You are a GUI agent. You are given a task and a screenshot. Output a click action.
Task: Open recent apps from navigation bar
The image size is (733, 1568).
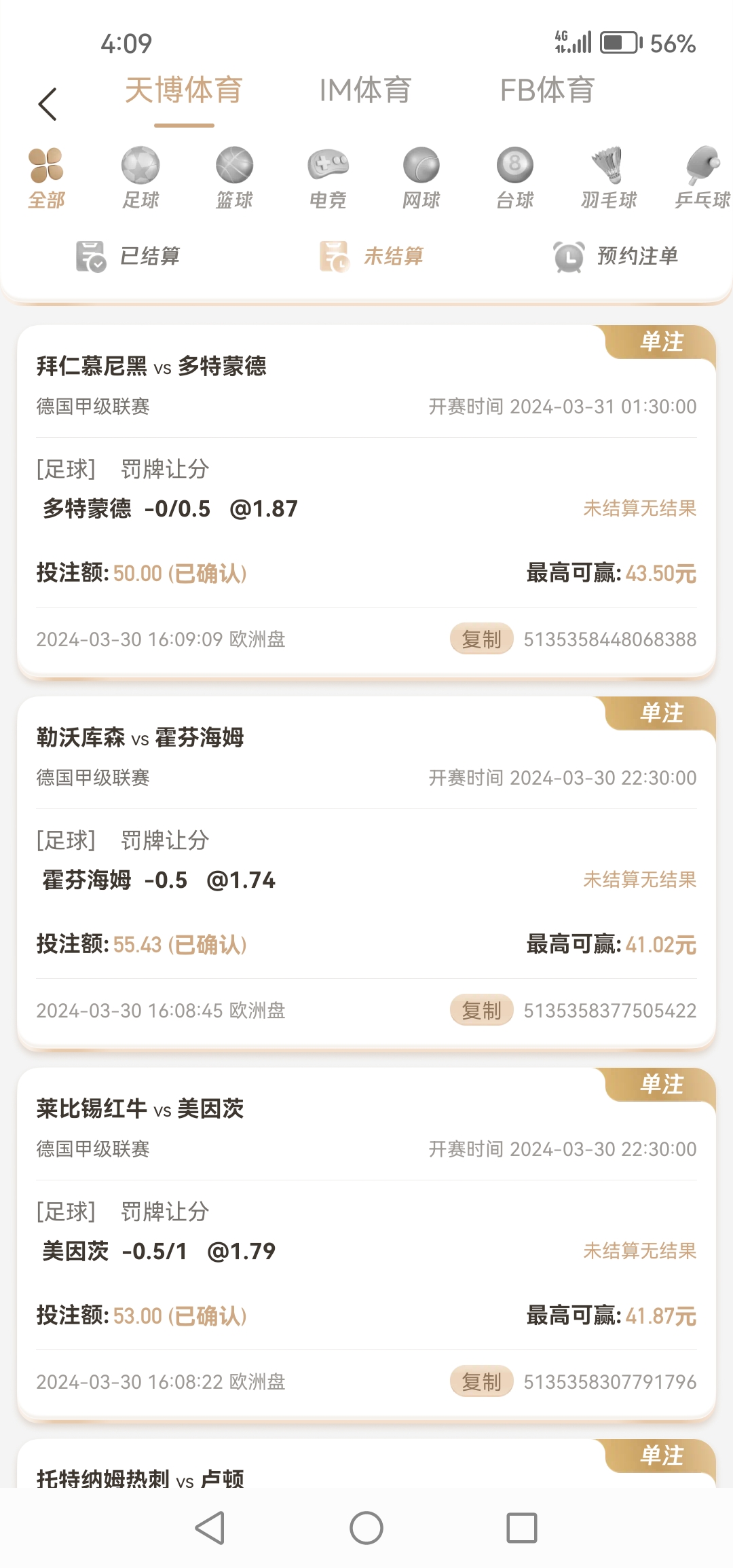tap(522, 1528)
